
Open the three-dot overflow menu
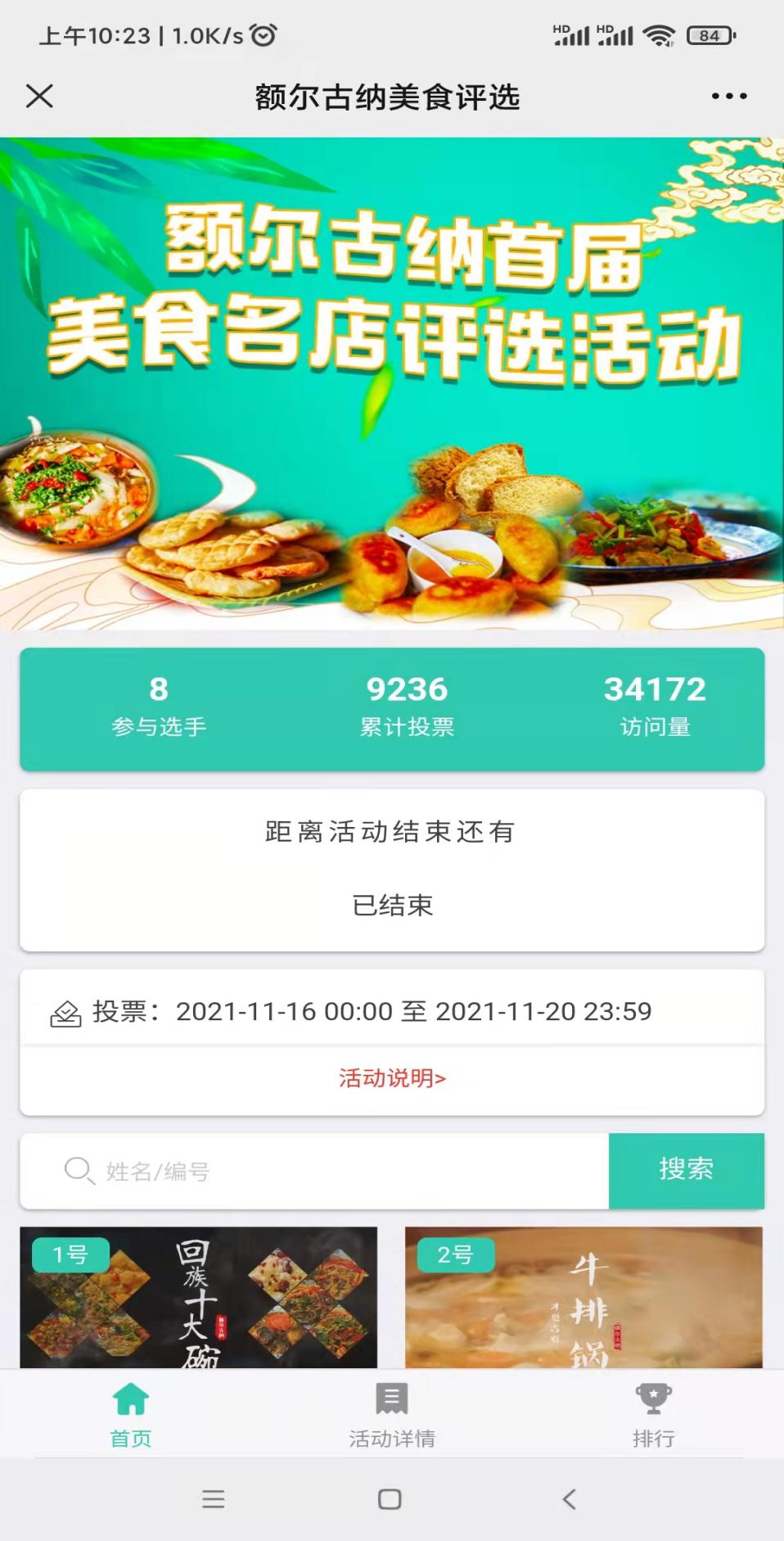[728, 97]
